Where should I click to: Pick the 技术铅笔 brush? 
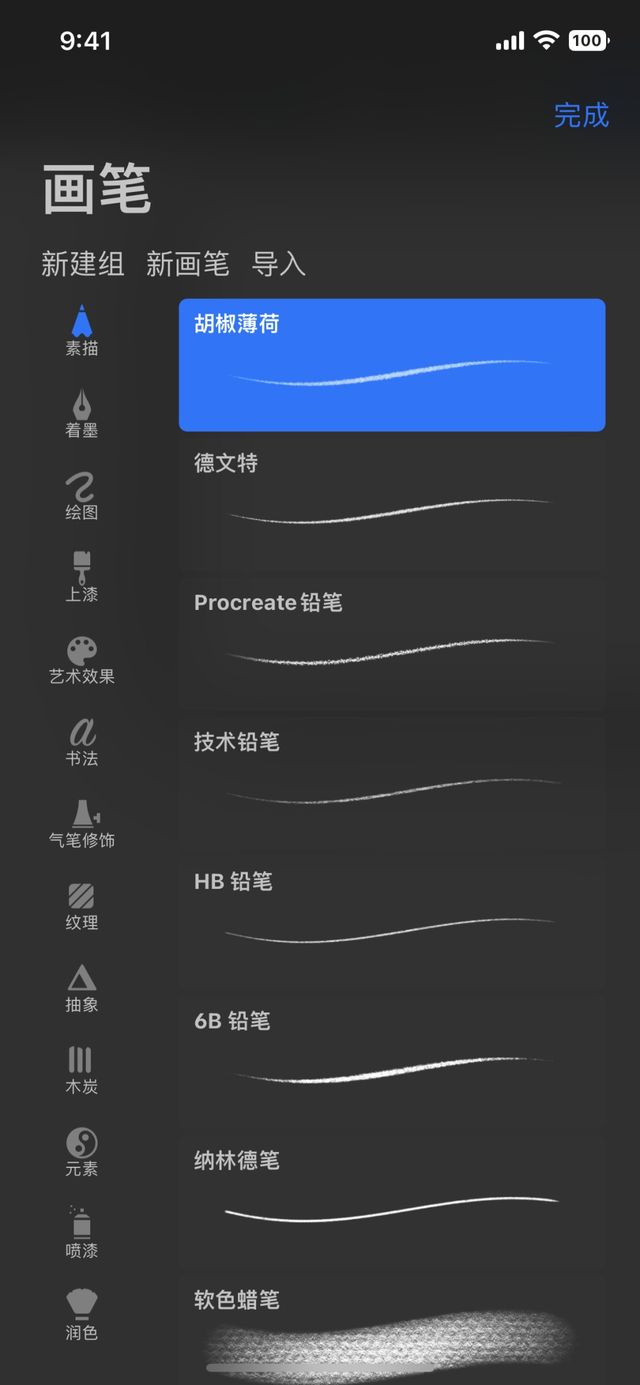click(x=392, y=783)
